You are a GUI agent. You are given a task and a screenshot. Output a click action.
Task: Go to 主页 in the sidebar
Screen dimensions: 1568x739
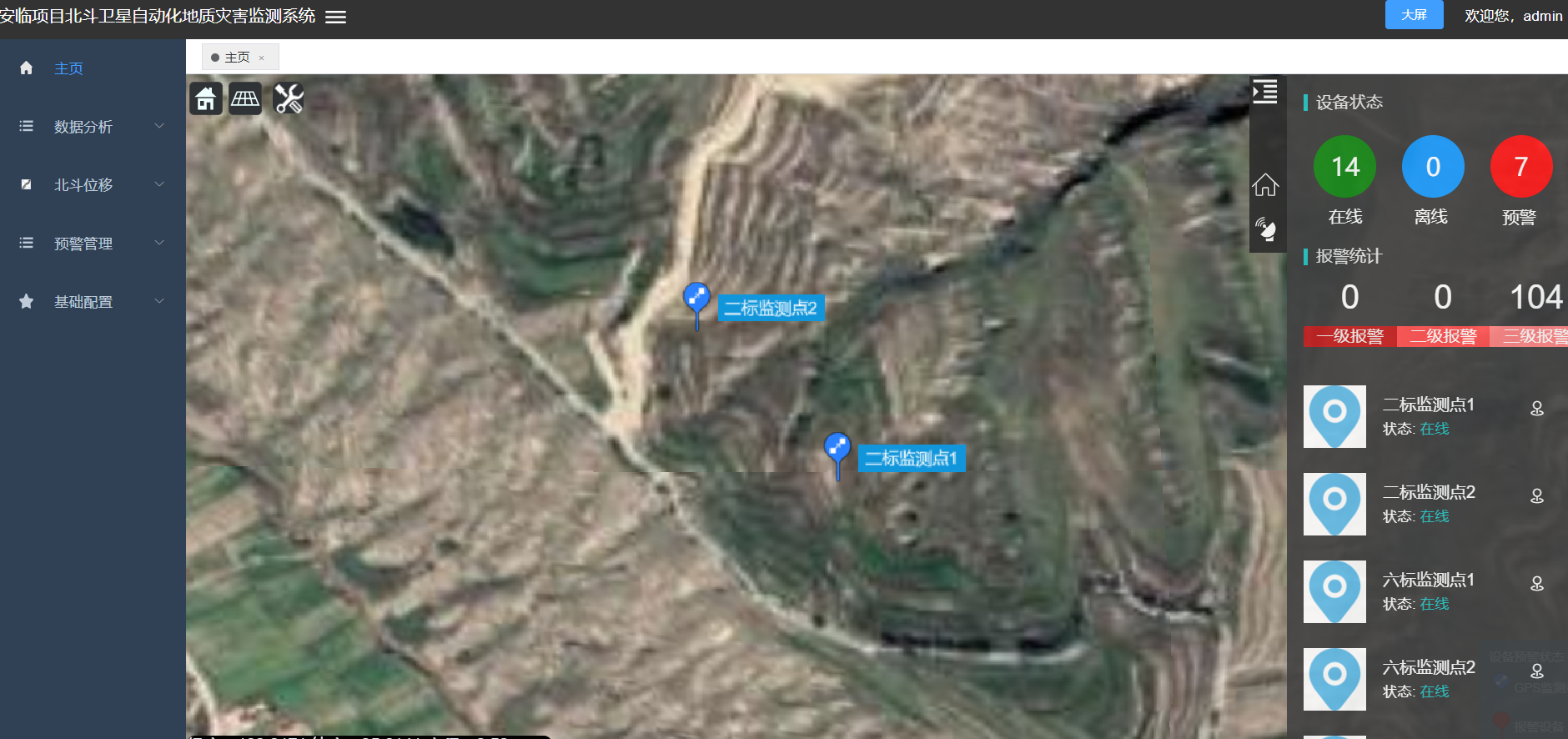click(x=68, y=68)
